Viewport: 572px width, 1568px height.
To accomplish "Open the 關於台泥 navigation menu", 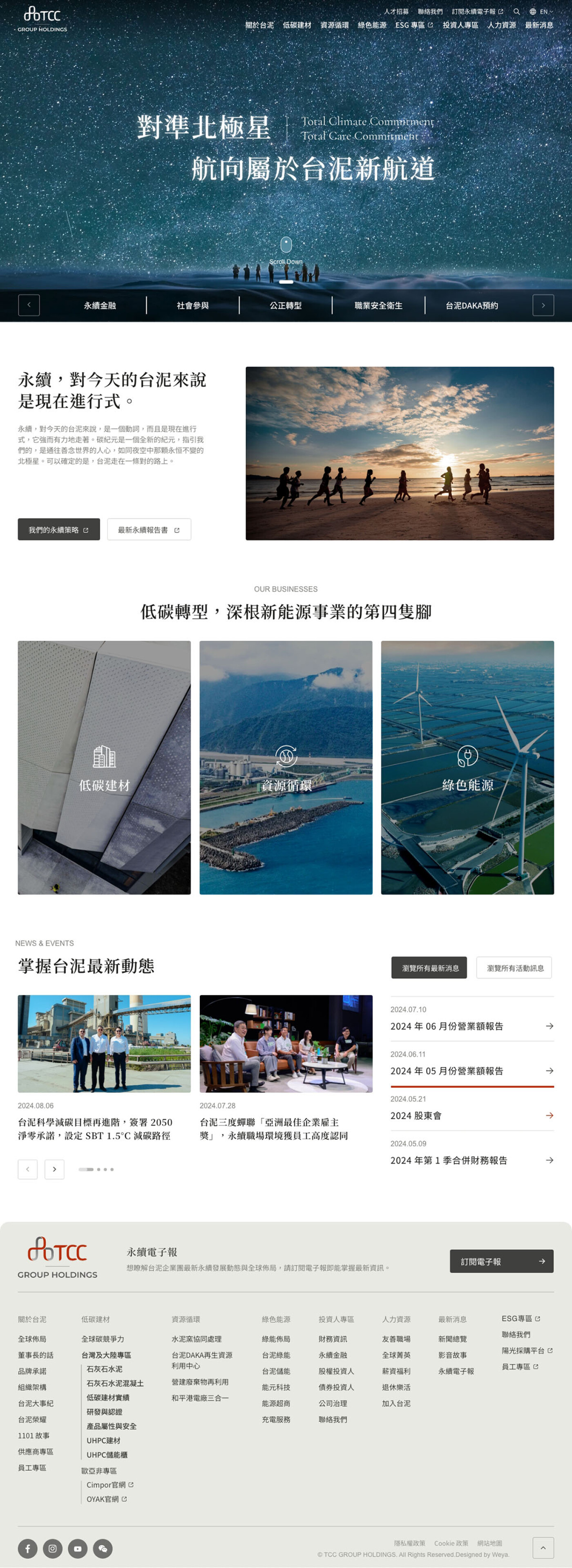I will [x=259, y=25].
